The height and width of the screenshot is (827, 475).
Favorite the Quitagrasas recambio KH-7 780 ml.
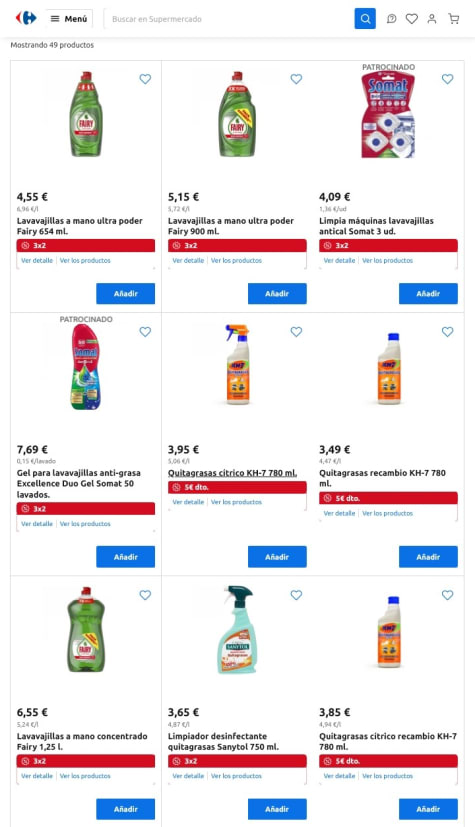pos(448,332)
